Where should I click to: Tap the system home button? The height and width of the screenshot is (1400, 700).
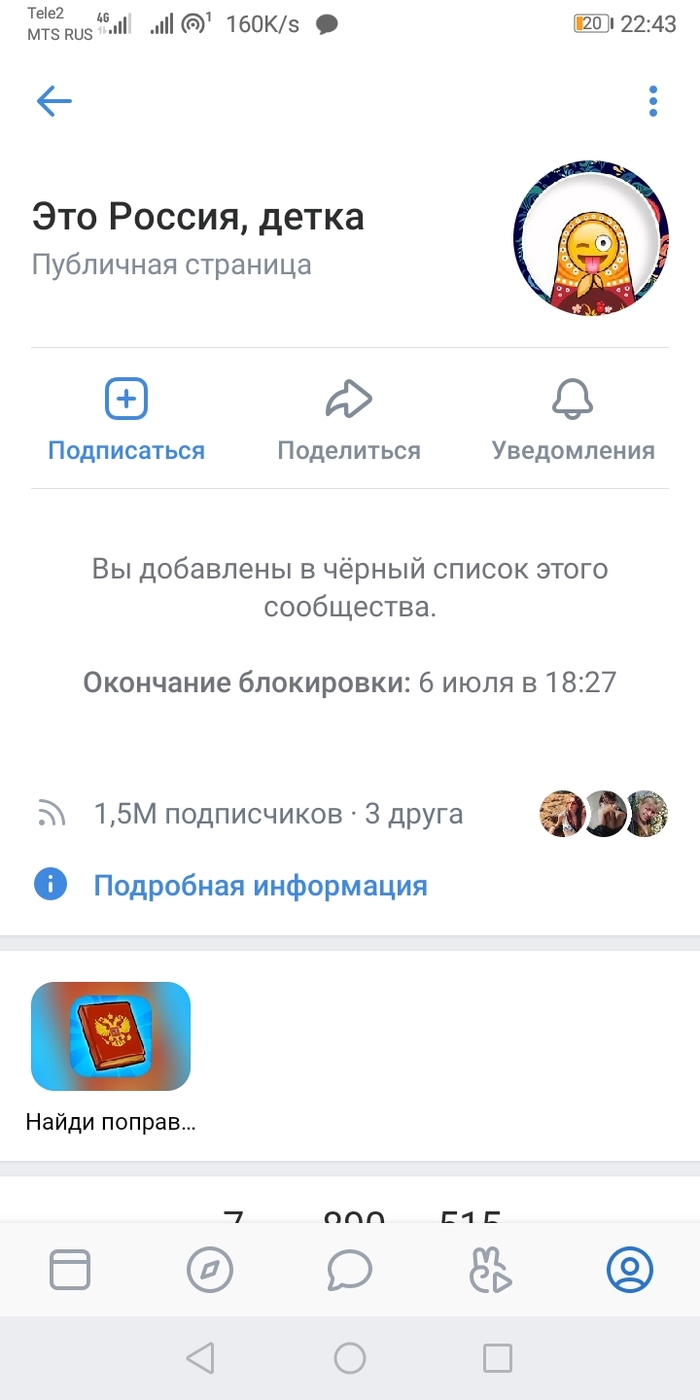350,1357
